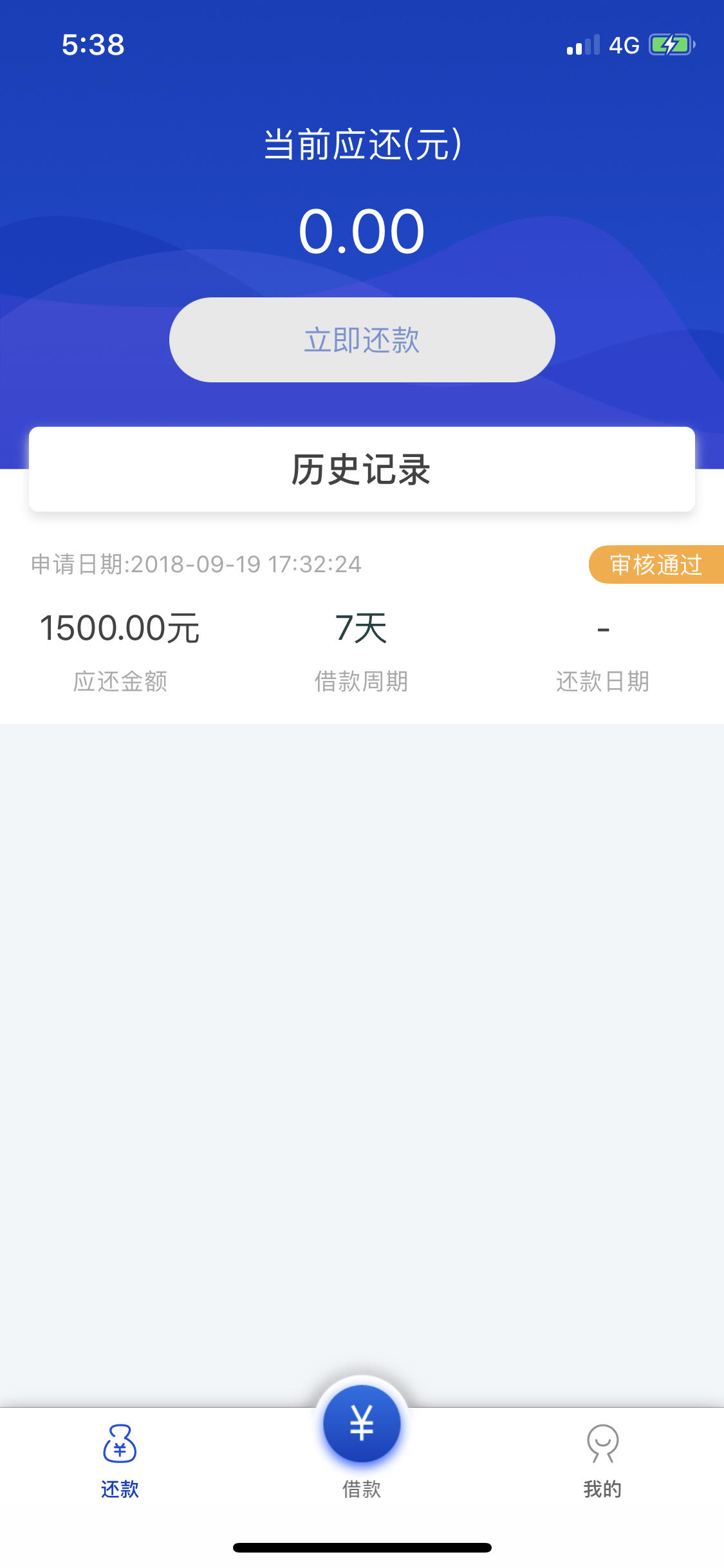Tap the 立即还款 repay button

[x=362, y=340]
